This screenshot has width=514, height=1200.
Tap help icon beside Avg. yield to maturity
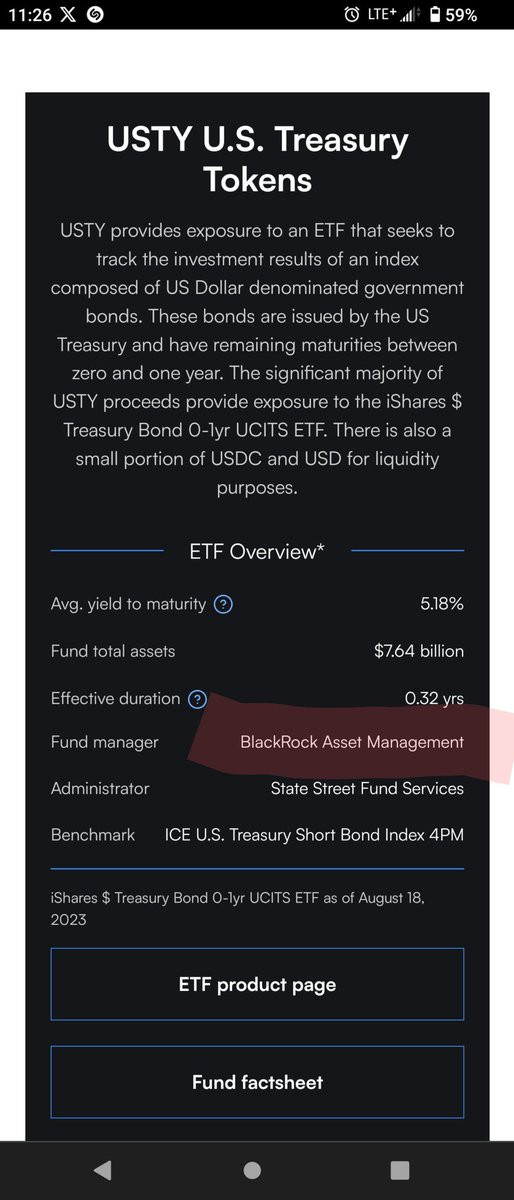[224, 604]
